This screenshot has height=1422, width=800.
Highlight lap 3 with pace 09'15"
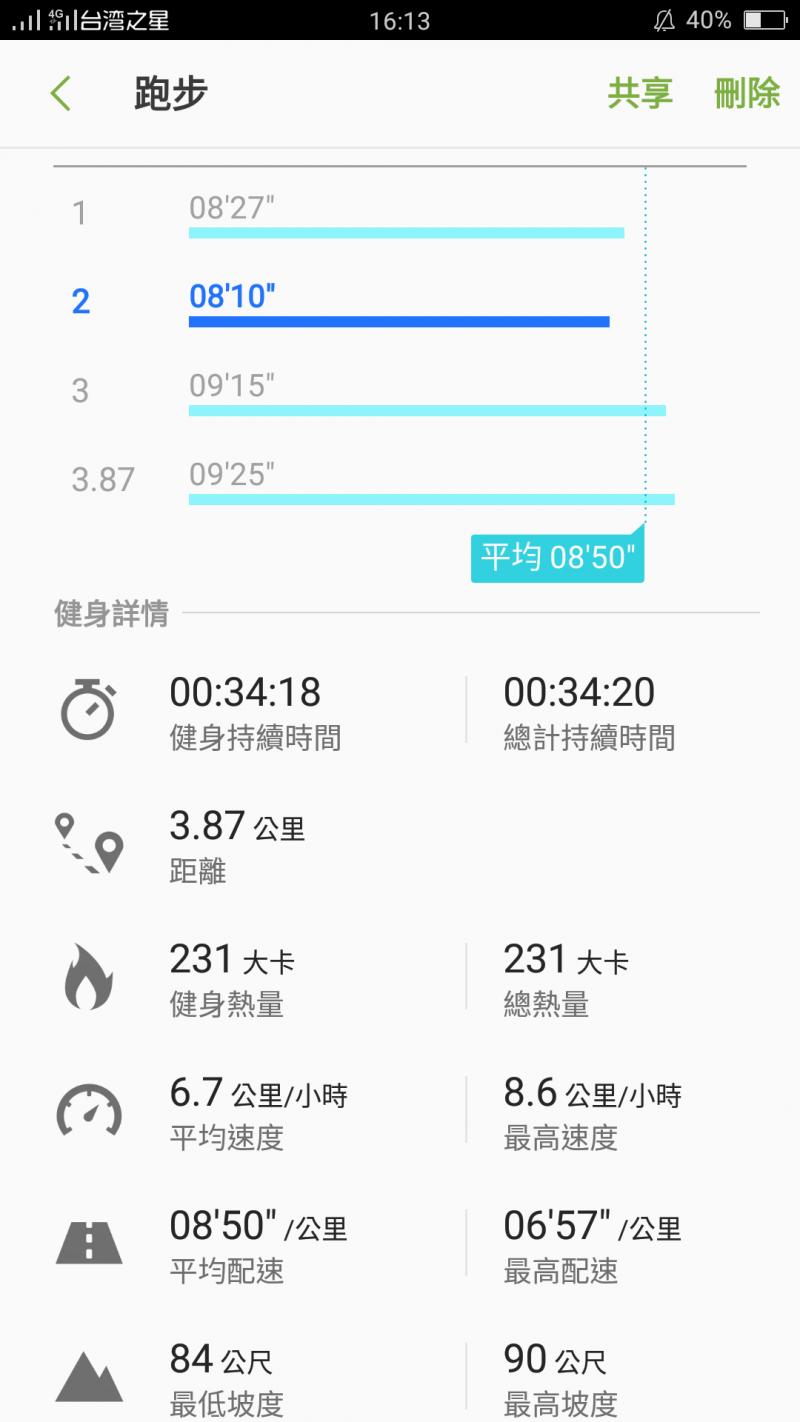click(x=426, y=395)
